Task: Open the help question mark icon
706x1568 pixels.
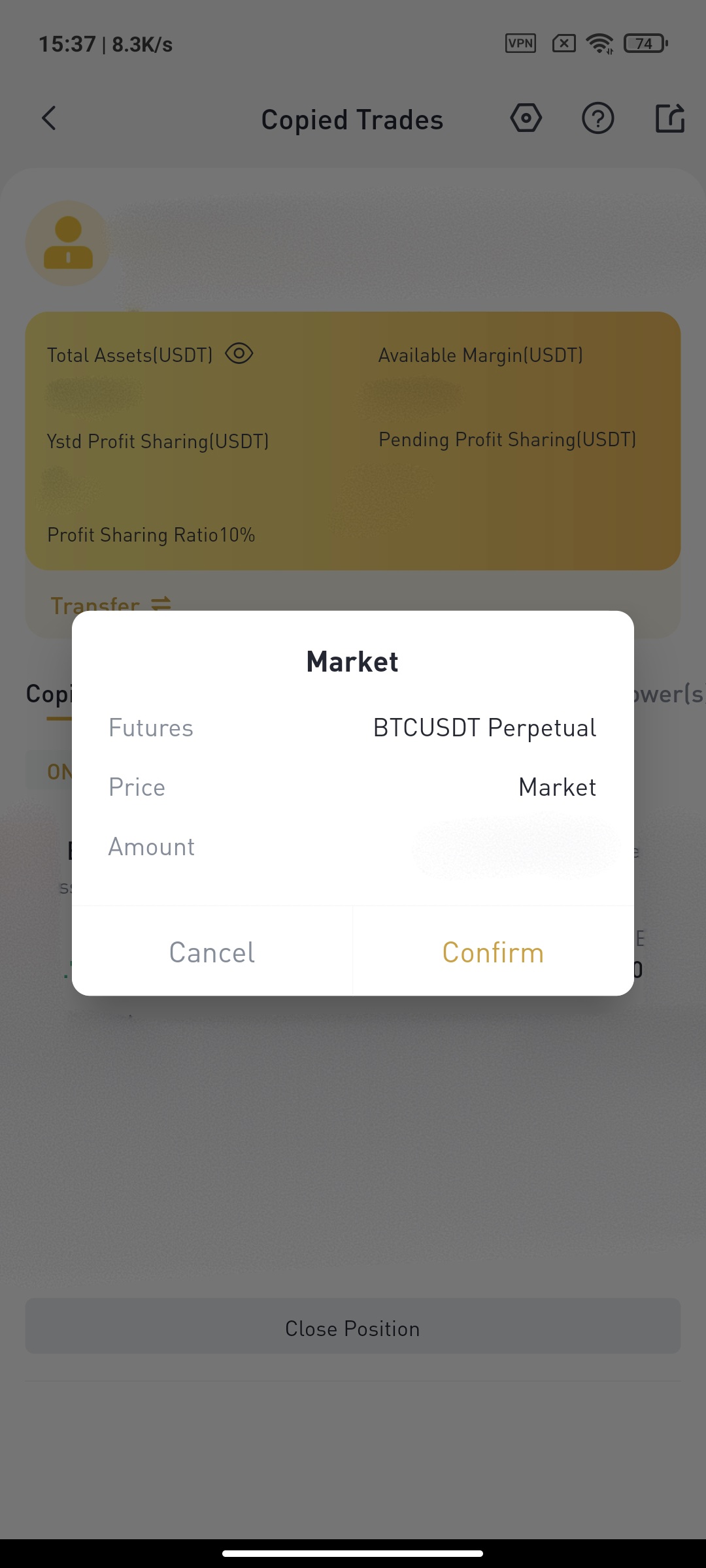Action: click(597, 118)
